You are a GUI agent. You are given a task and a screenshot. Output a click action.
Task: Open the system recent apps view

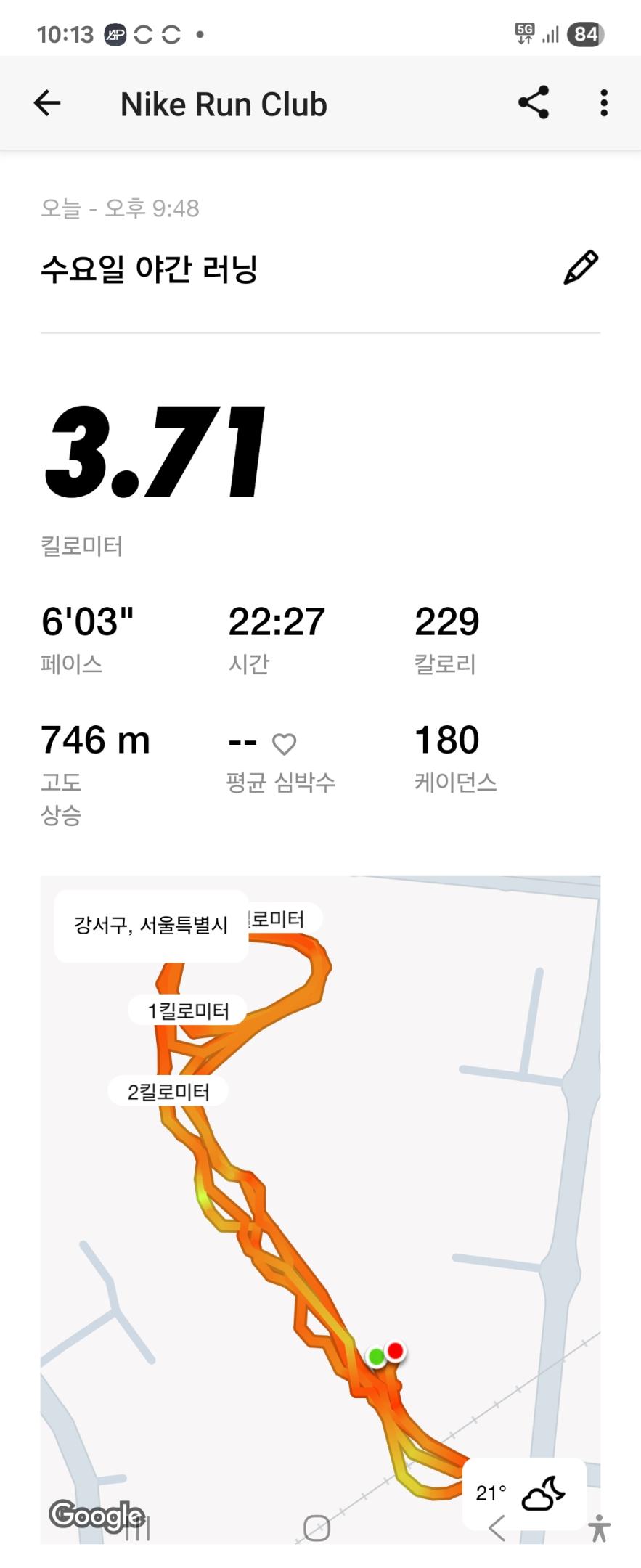(x=138, y=1528)
